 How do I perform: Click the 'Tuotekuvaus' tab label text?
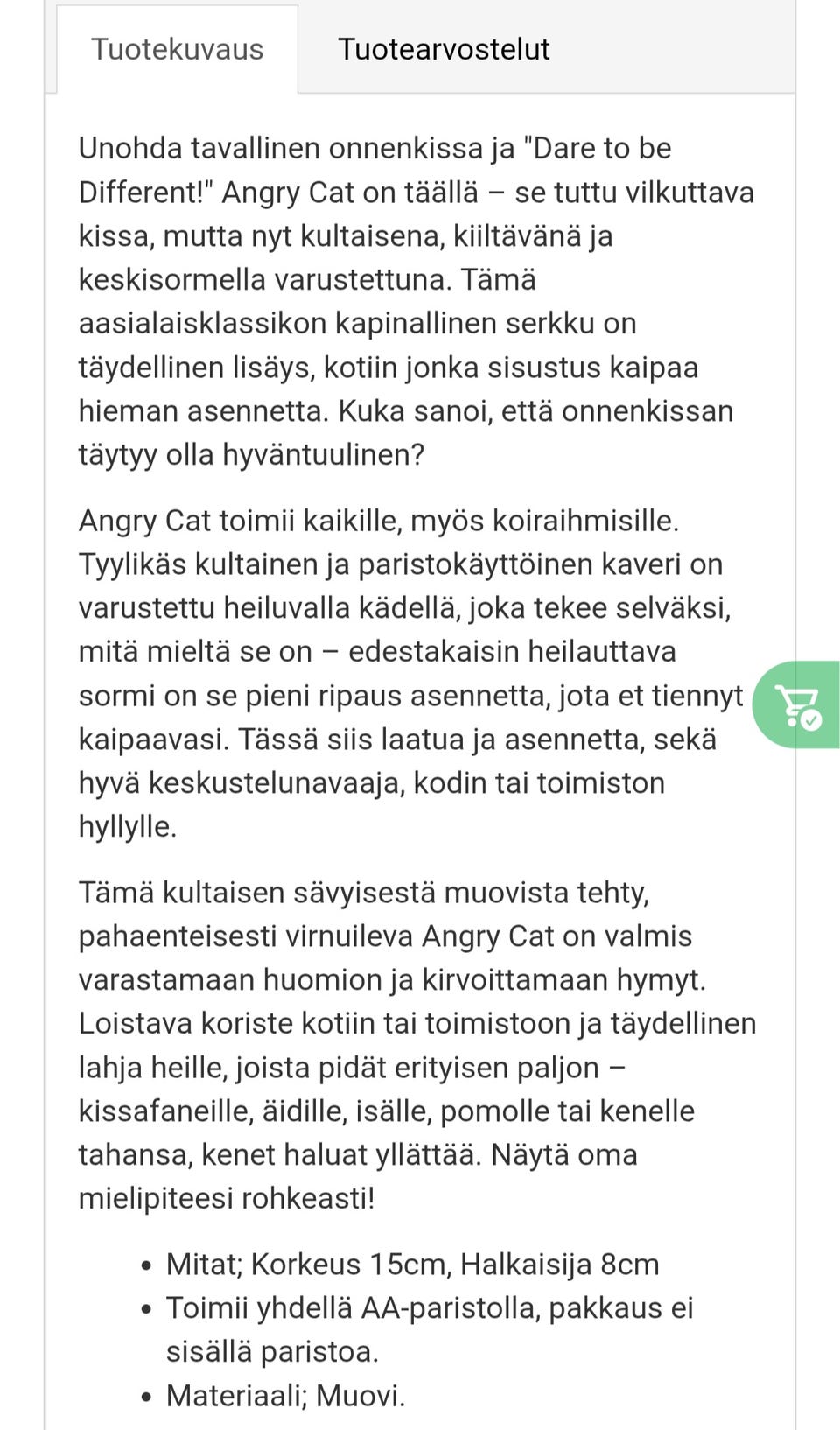[174, 50]
